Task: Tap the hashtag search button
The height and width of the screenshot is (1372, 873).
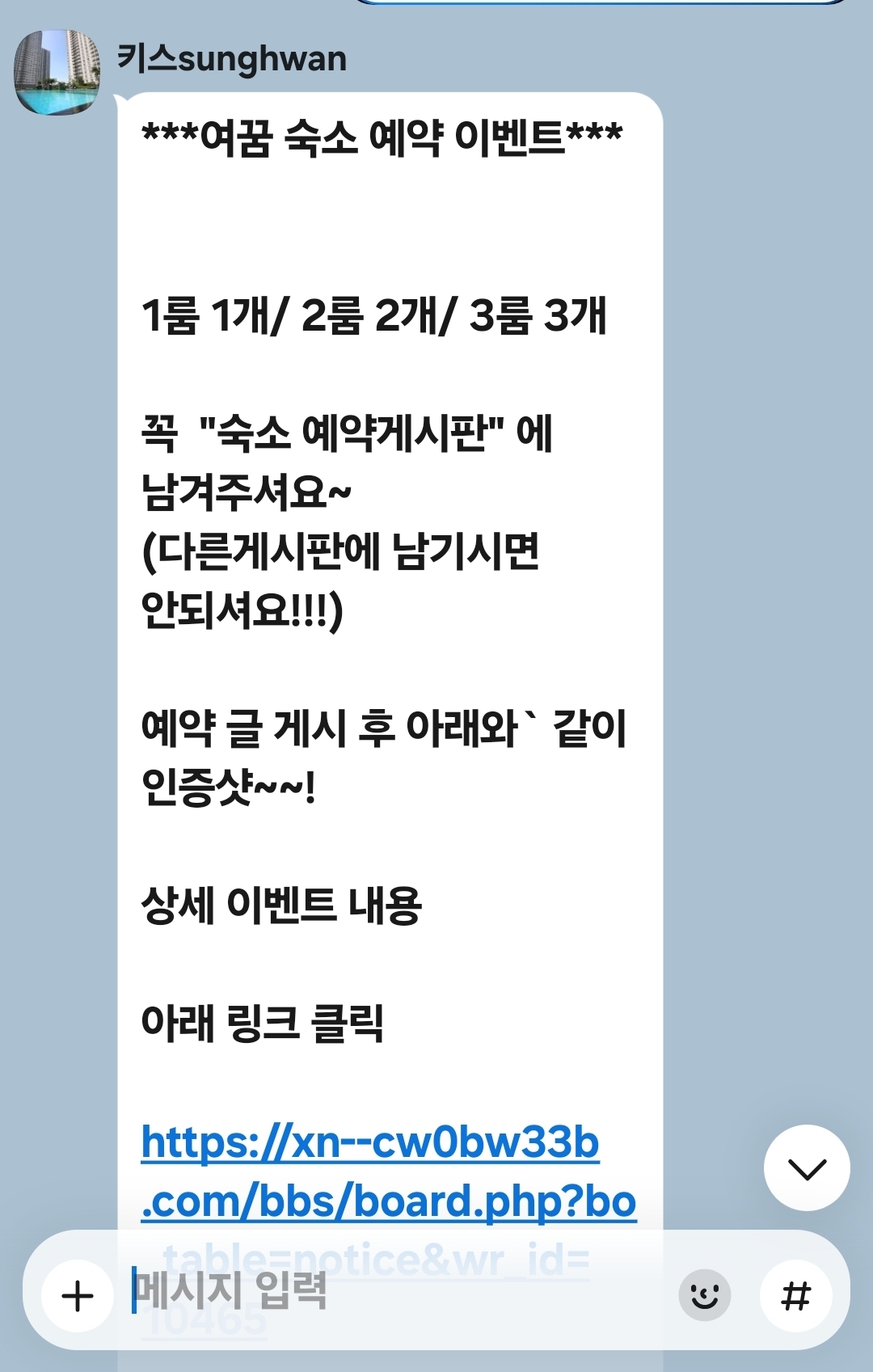Action: 795,1296
